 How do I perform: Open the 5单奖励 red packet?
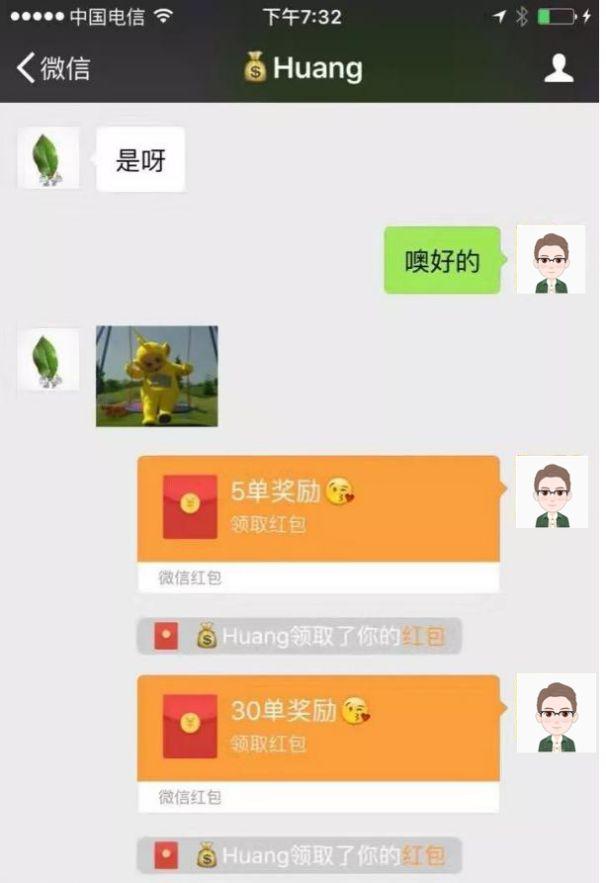click(318, 509)
